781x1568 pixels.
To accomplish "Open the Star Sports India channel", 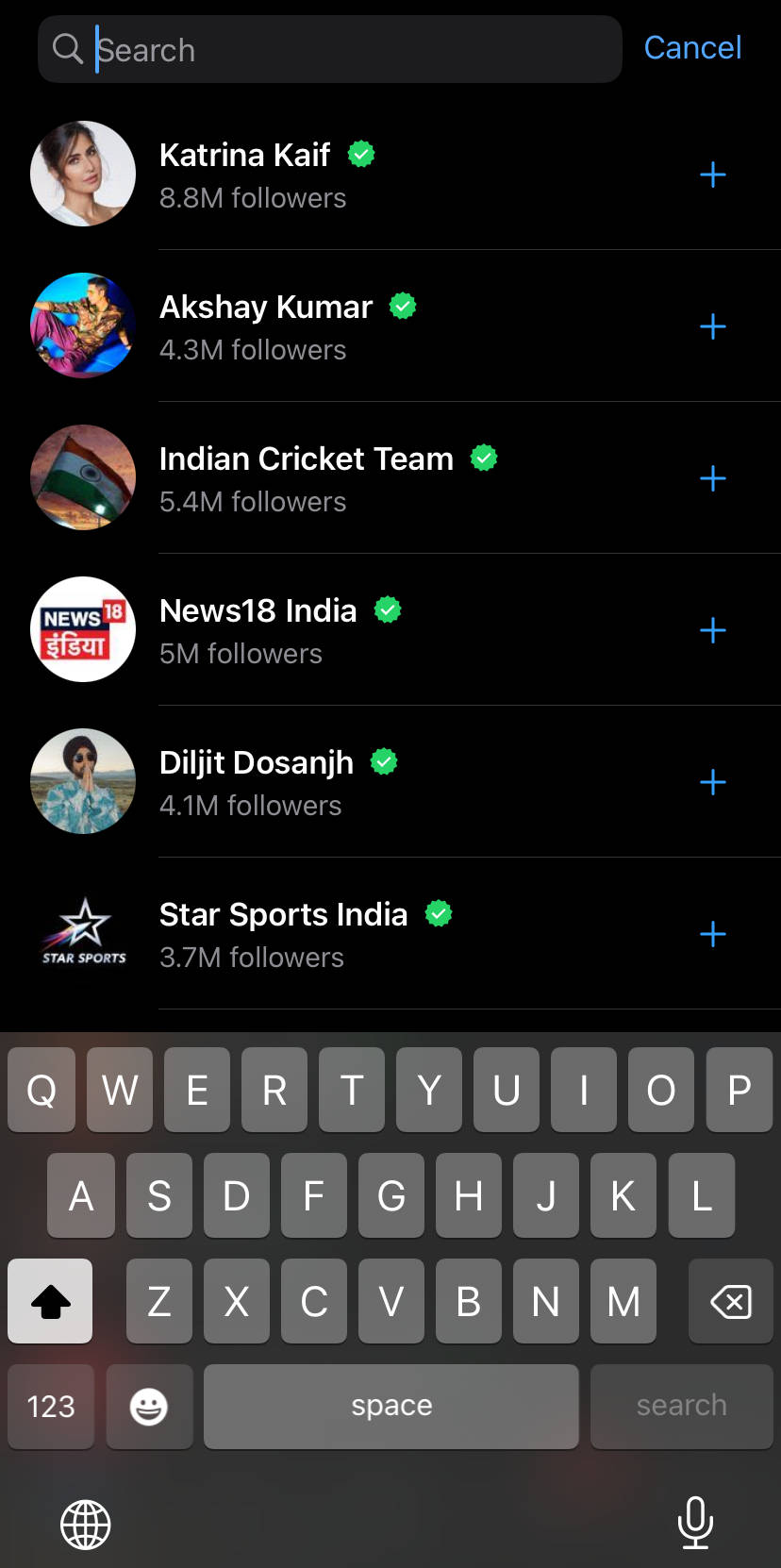I will [x=283, y=934].
